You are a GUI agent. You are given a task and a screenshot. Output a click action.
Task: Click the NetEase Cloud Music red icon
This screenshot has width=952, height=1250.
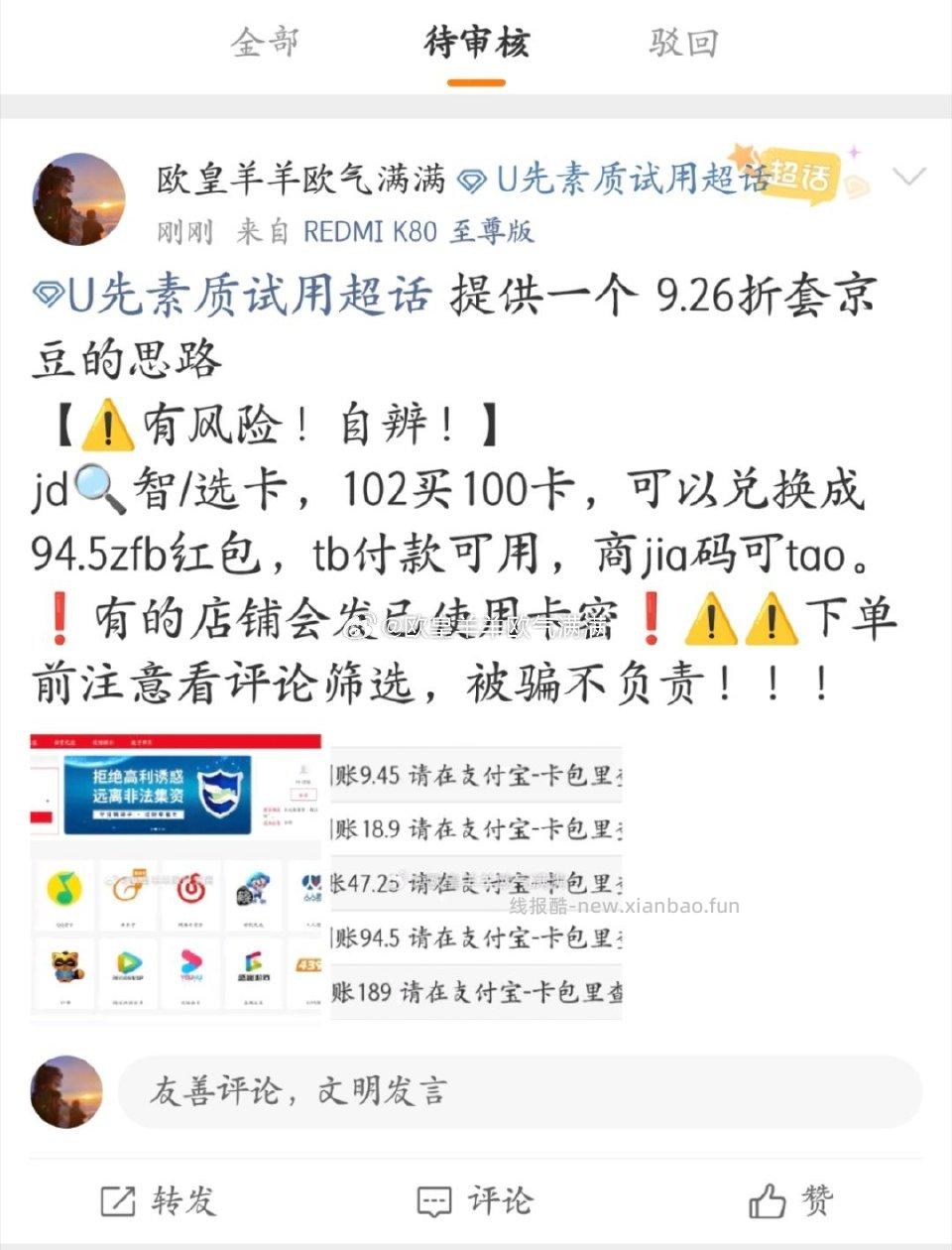tap(194, 888)
